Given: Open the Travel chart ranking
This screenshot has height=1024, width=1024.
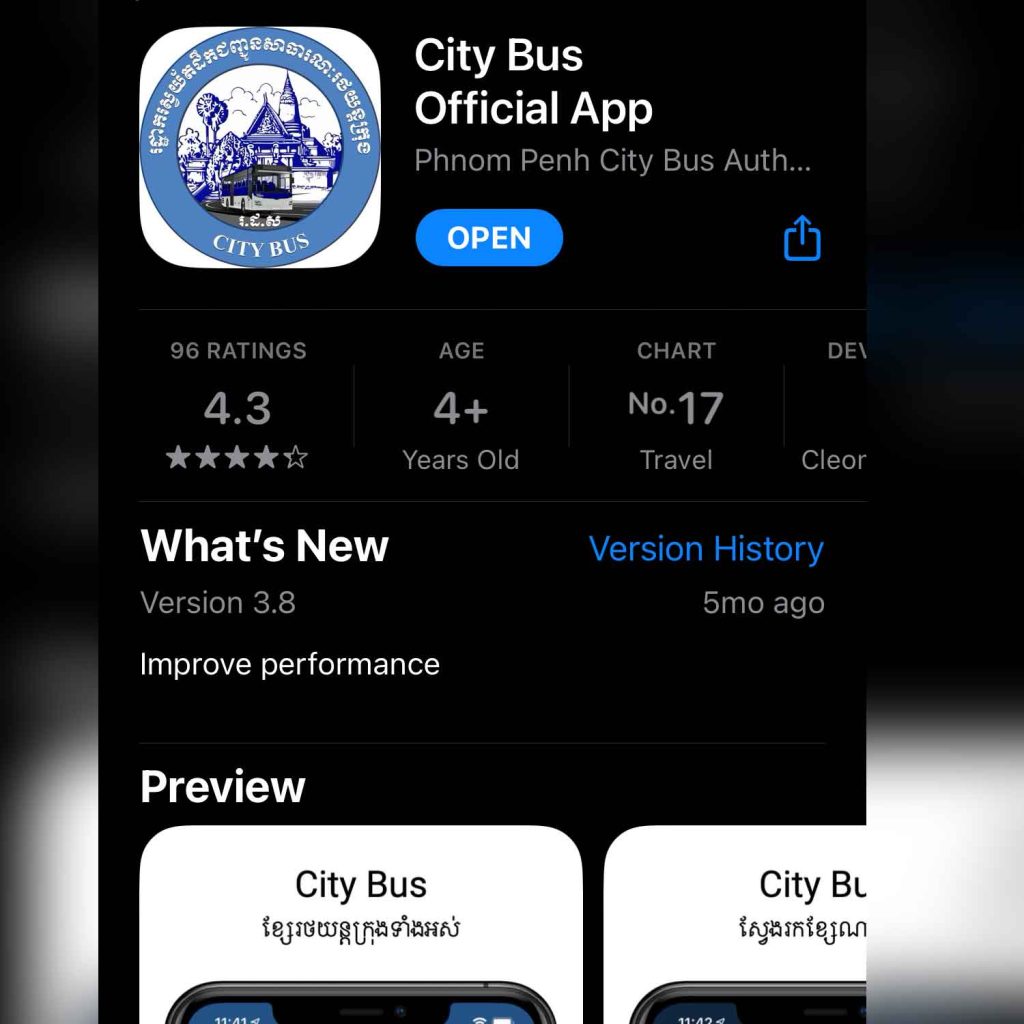Looking at the screenshot, I should [676, 408].
